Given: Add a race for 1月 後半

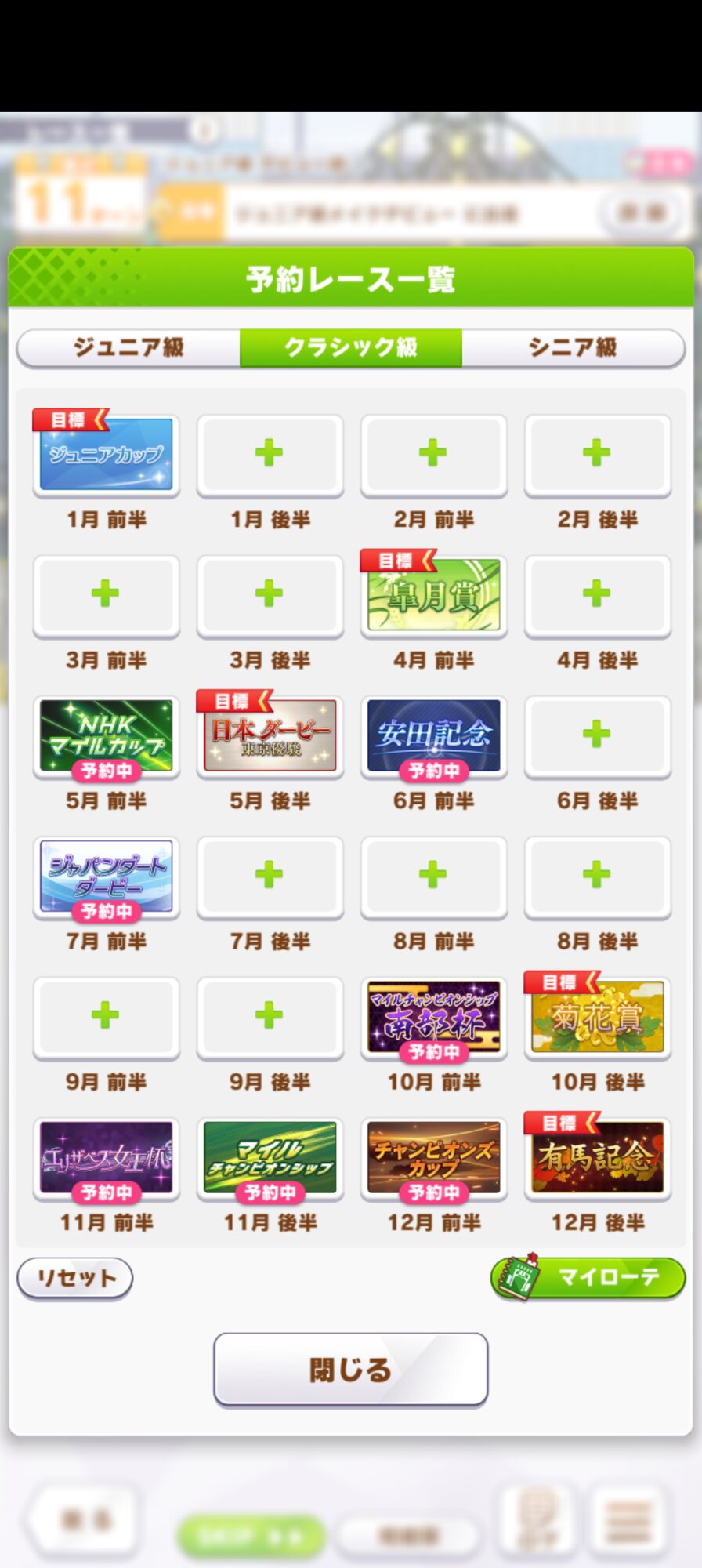Looking at the screenshot, I should pos(270,454).
